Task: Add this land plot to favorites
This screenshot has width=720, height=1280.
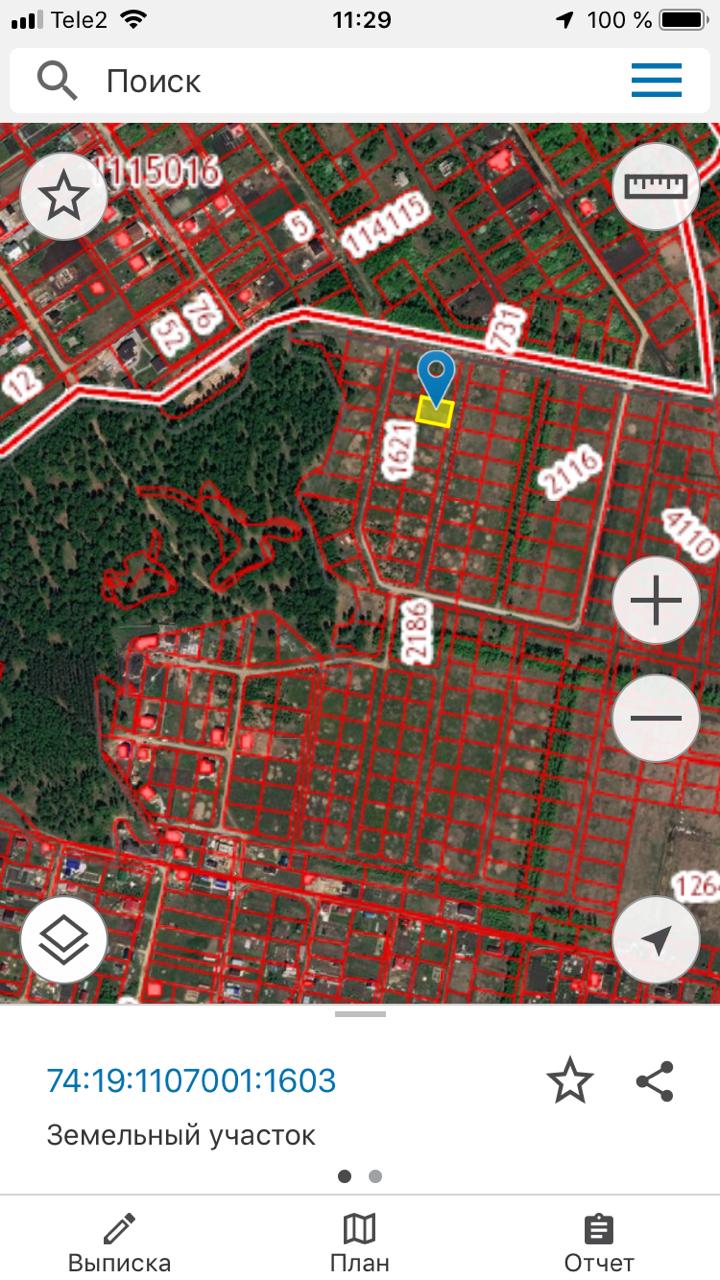Action: click(569, 1082)
